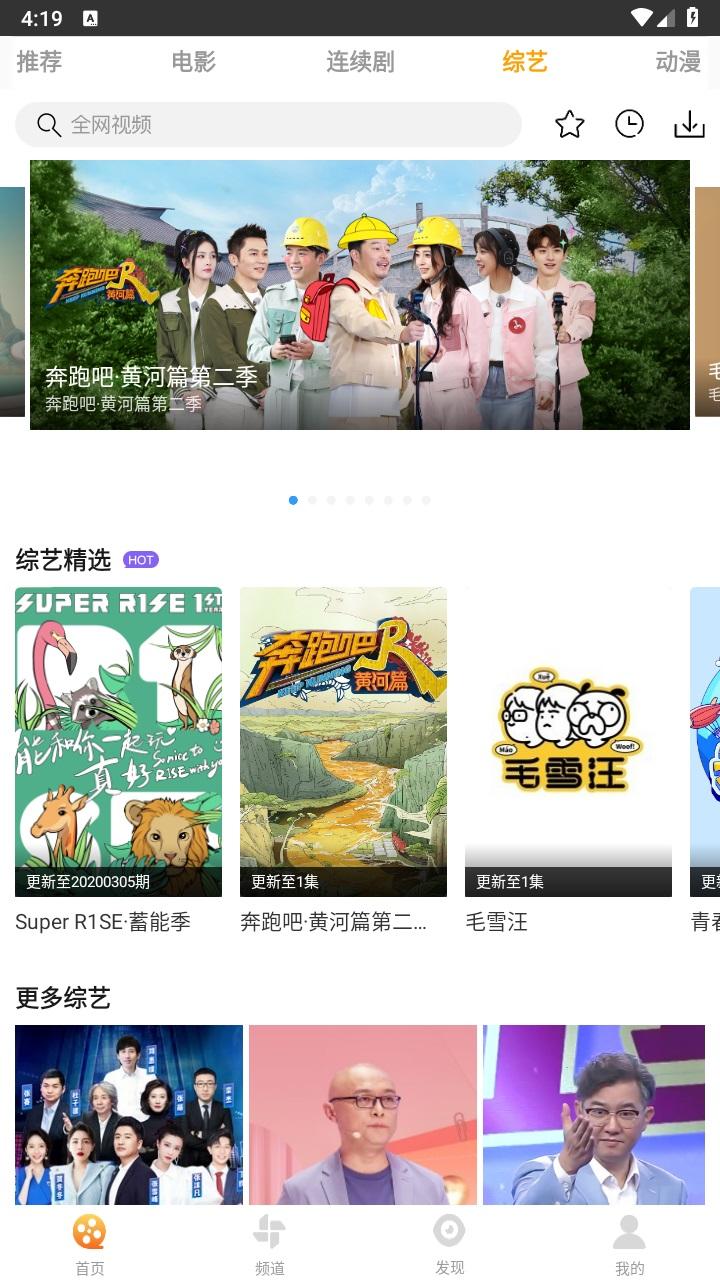Switch to the 连续剧 tab
Viewport: 720px width, 1280px height.
[x=360, y=62]
